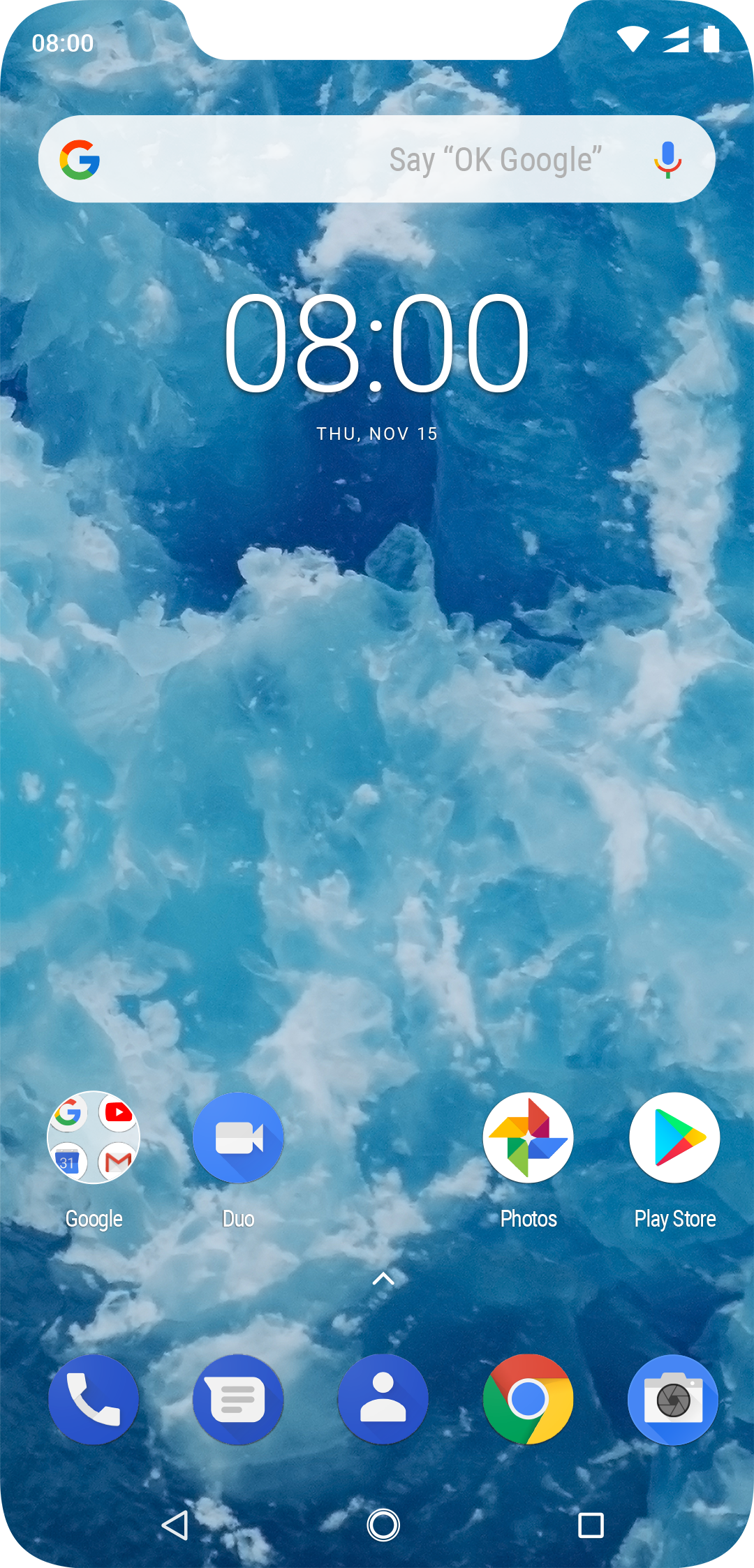The height and width of the screenshot is (1568, 754).
Task: Launch the Duo app
Action: 238,1137
